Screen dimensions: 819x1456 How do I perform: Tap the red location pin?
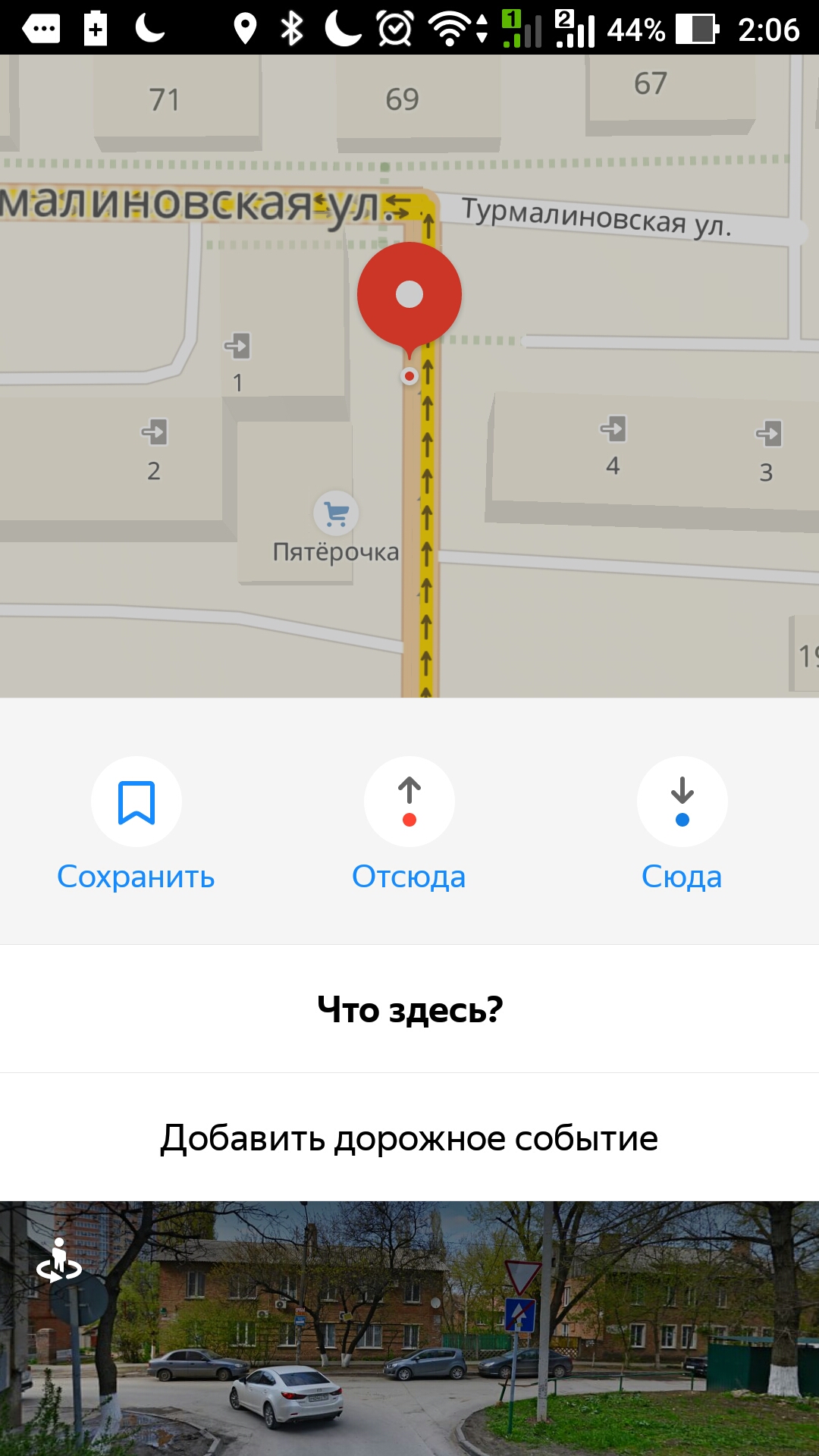[x=409, y=296]
